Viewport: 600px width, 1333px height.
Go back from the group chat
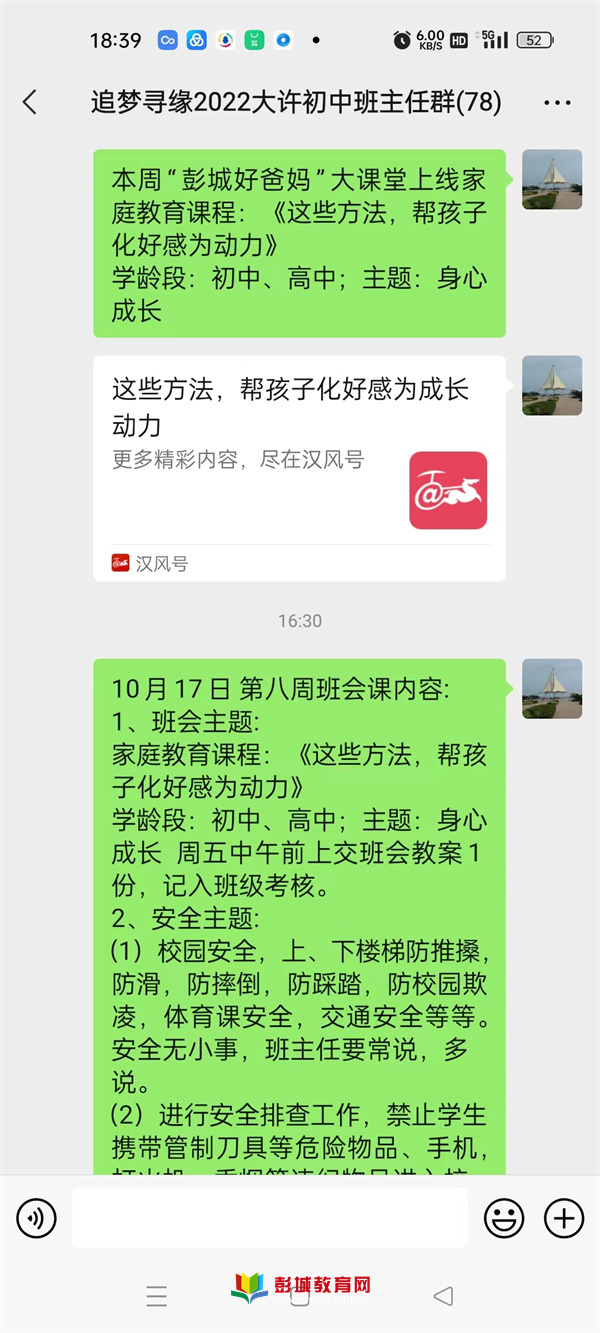coord(30,102)
